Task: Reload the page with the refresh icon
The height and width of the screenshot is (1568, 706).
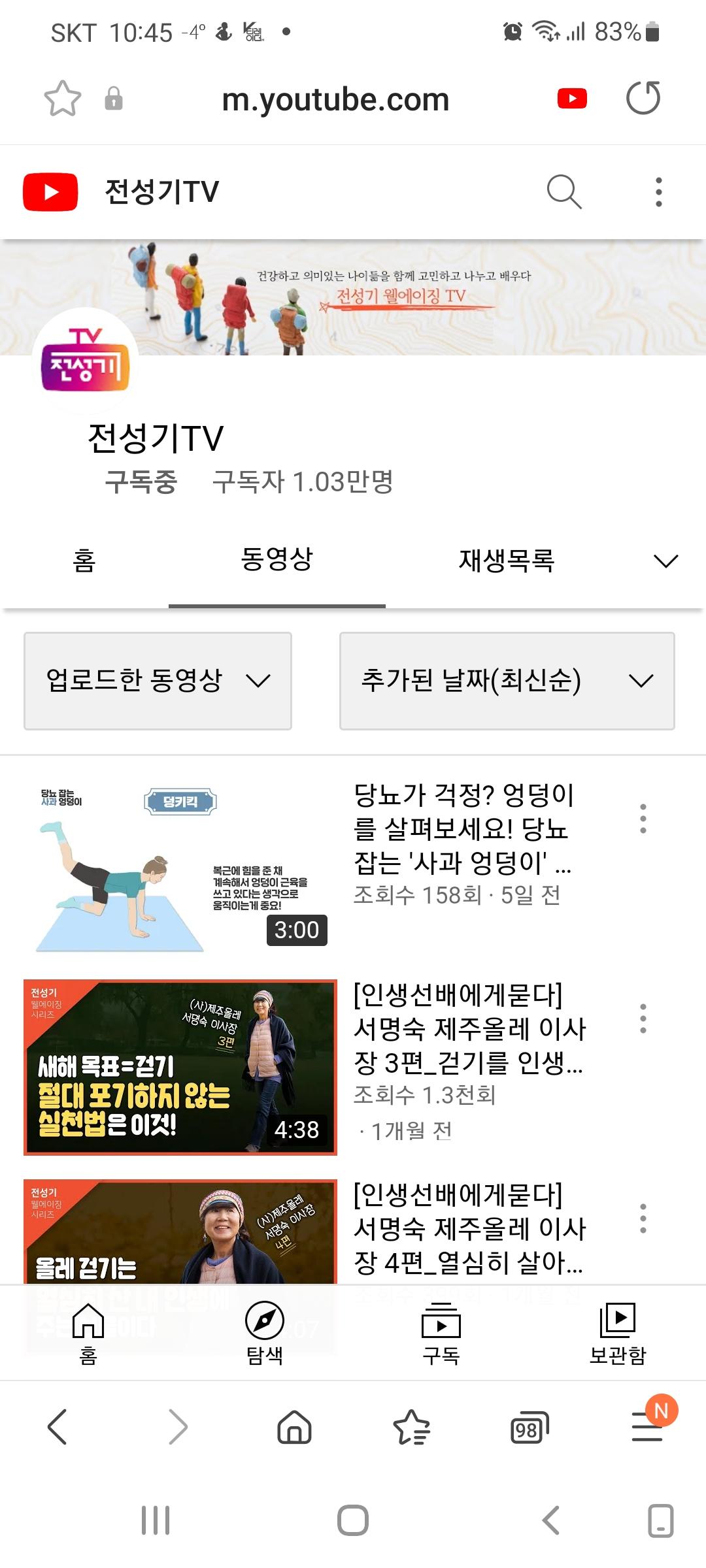Action: 643,98
